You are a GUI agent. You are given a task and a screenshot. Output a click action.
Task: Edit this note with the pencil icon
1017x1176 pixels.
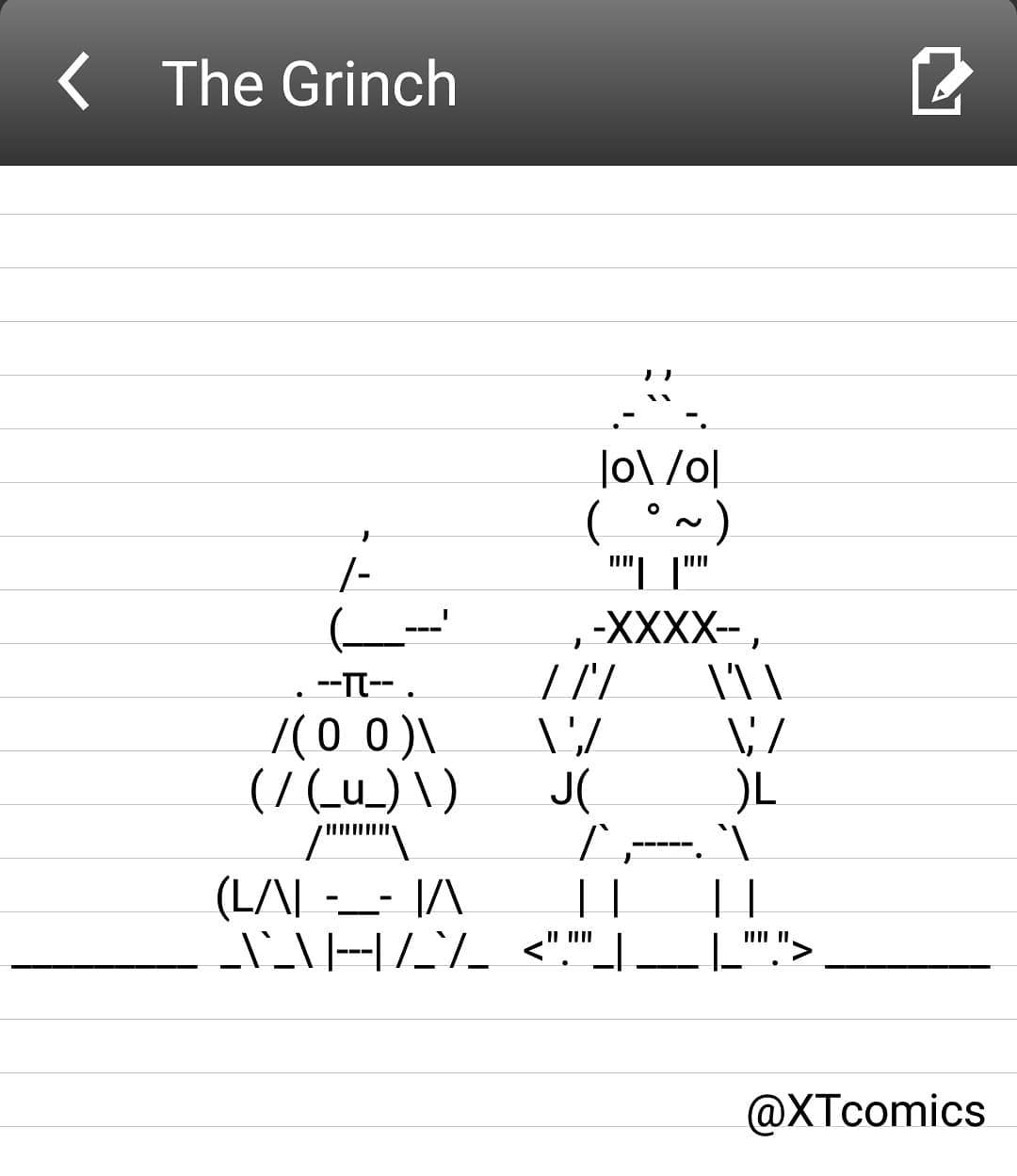point(941,82)
